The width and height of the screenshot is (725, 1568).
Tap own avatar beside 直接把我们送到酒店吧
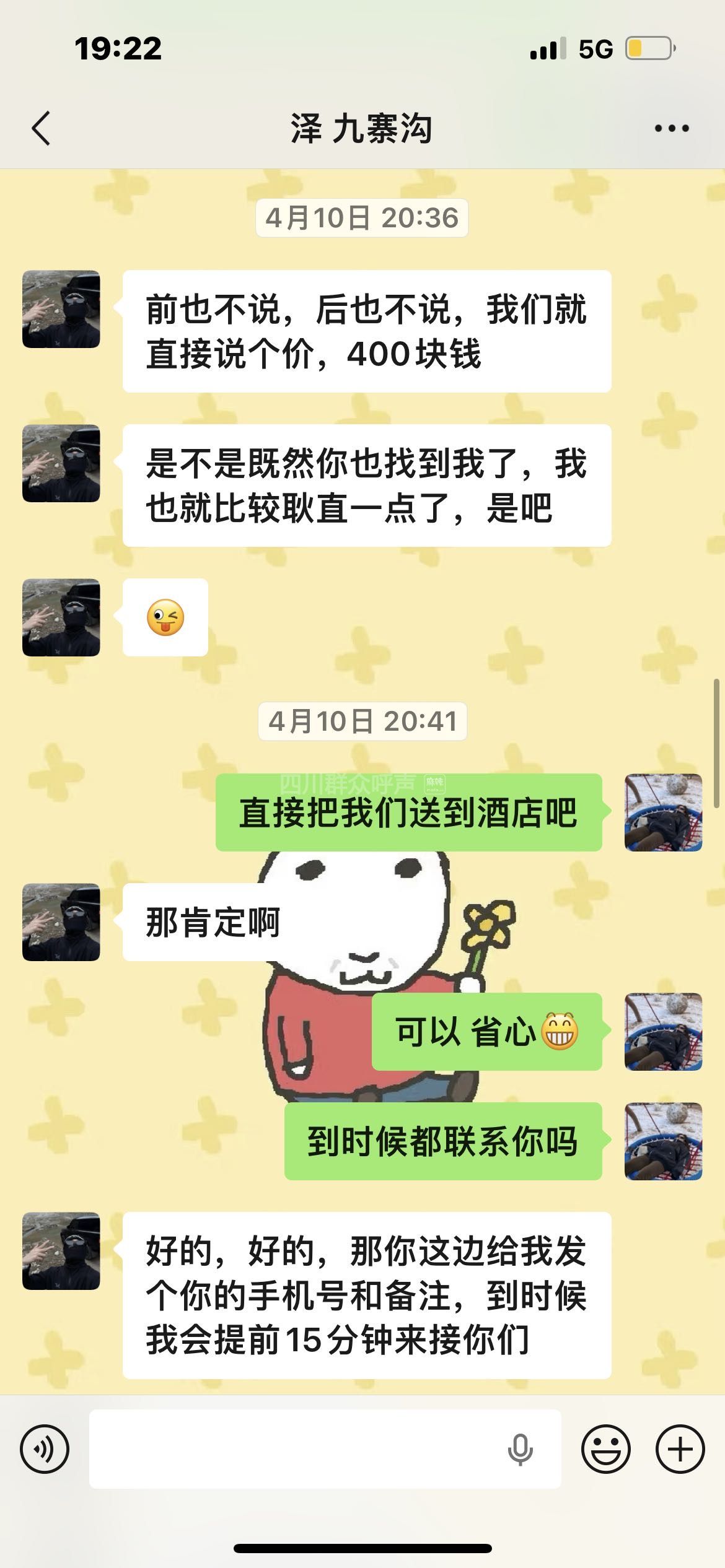click(663, 812)
